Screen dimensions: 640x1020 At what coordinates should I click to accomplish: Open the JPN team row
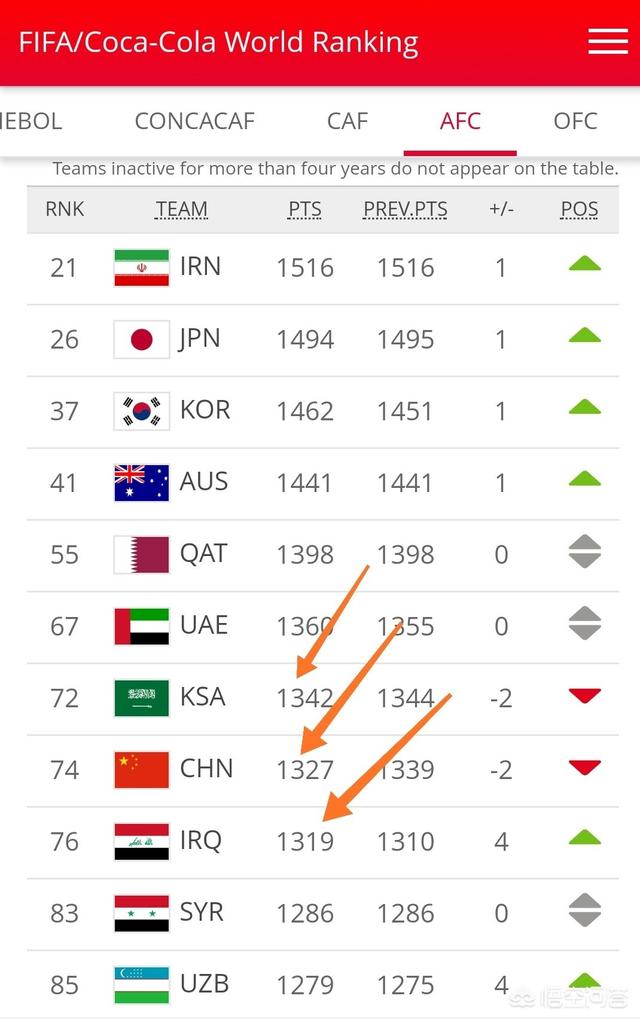200,339
